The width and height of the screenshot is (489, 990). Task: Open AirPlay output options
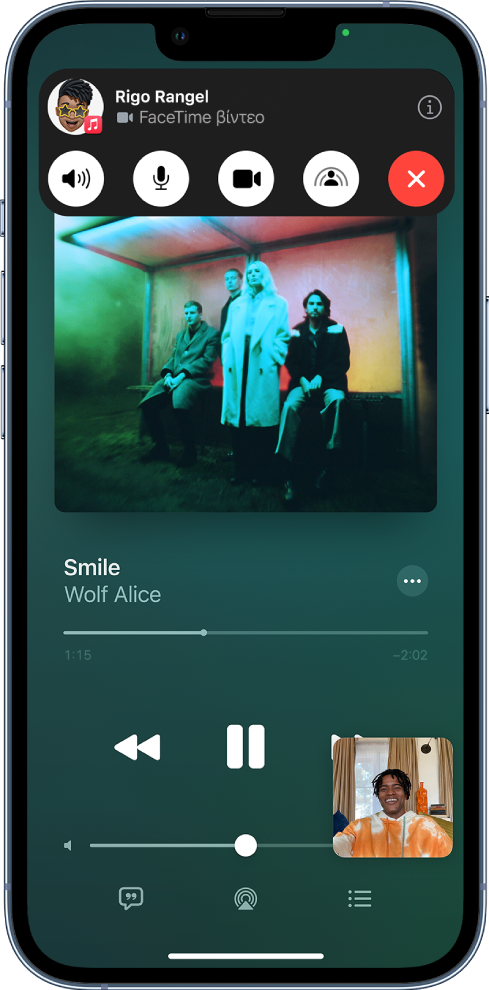246,898
